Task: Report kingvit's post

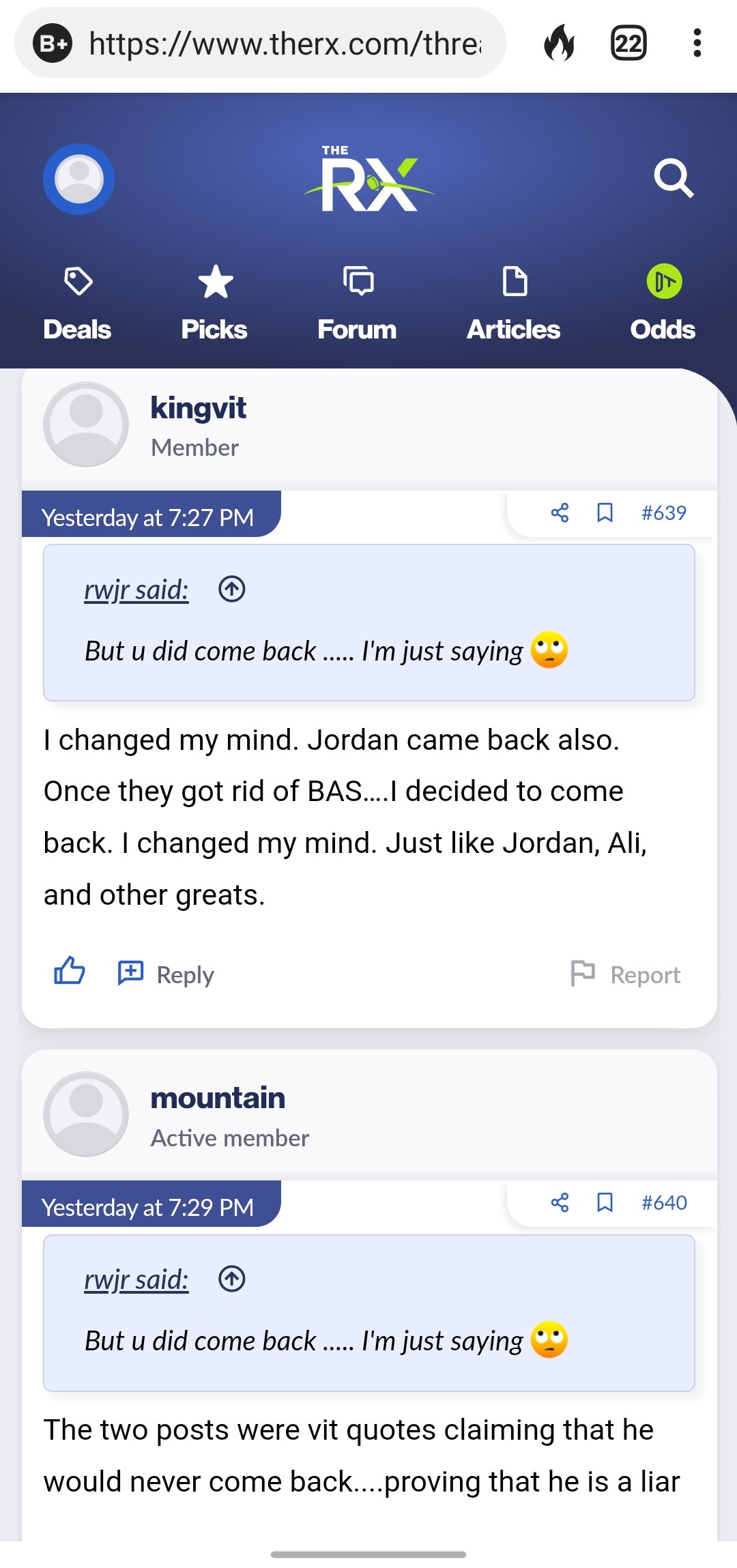Action: [x=626, y=974]
